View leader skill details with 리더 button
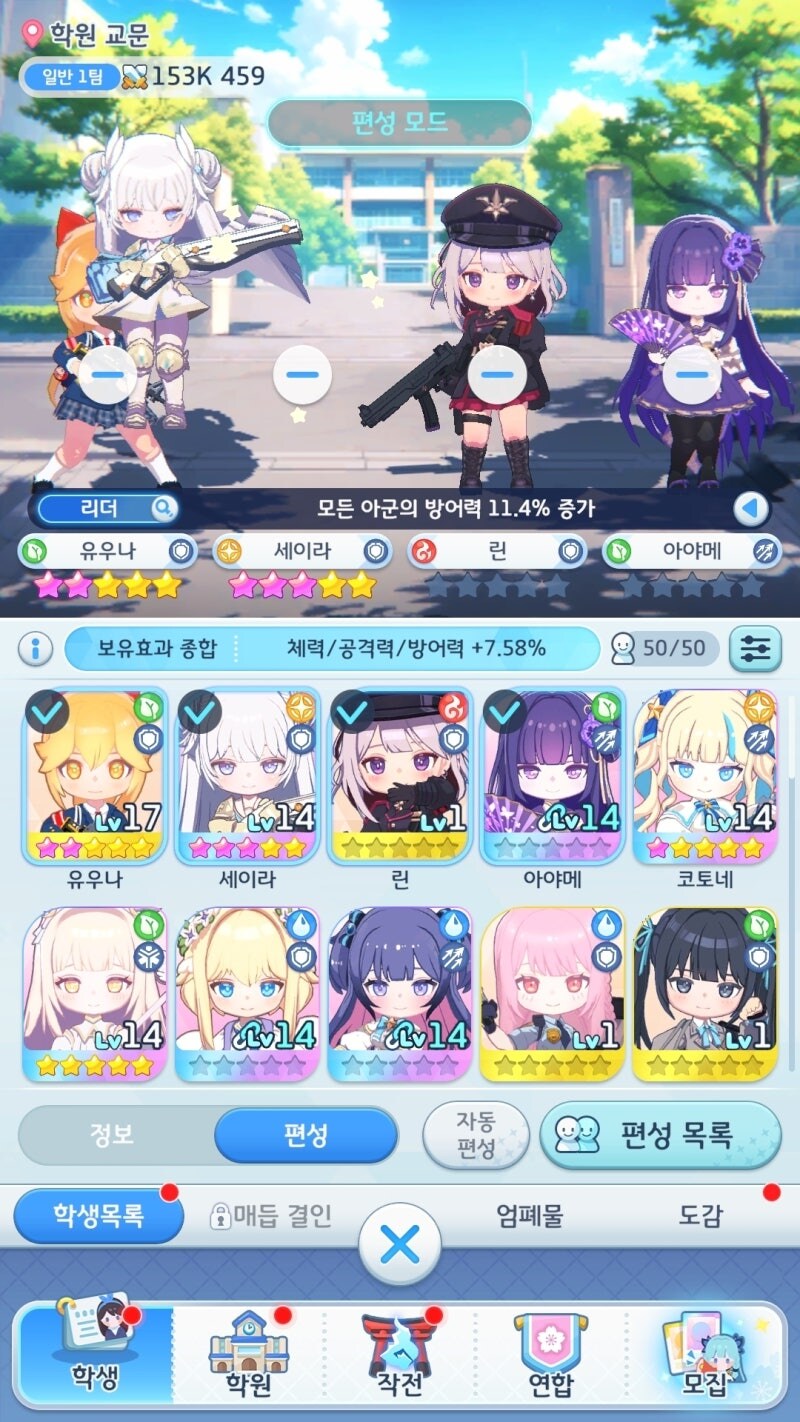Viewport: 800px width, 1422px height. pos(106,508)
